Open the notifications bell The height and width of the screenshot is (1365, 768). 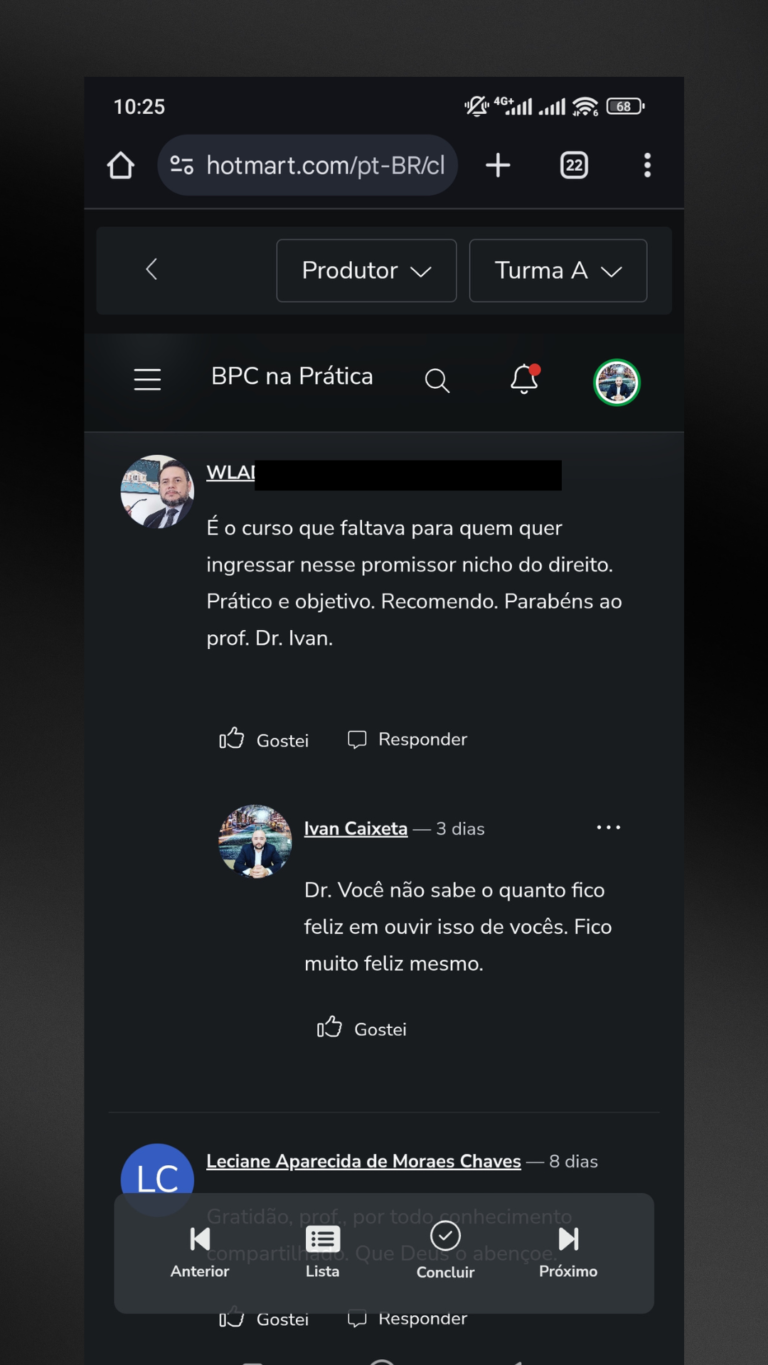524,379
